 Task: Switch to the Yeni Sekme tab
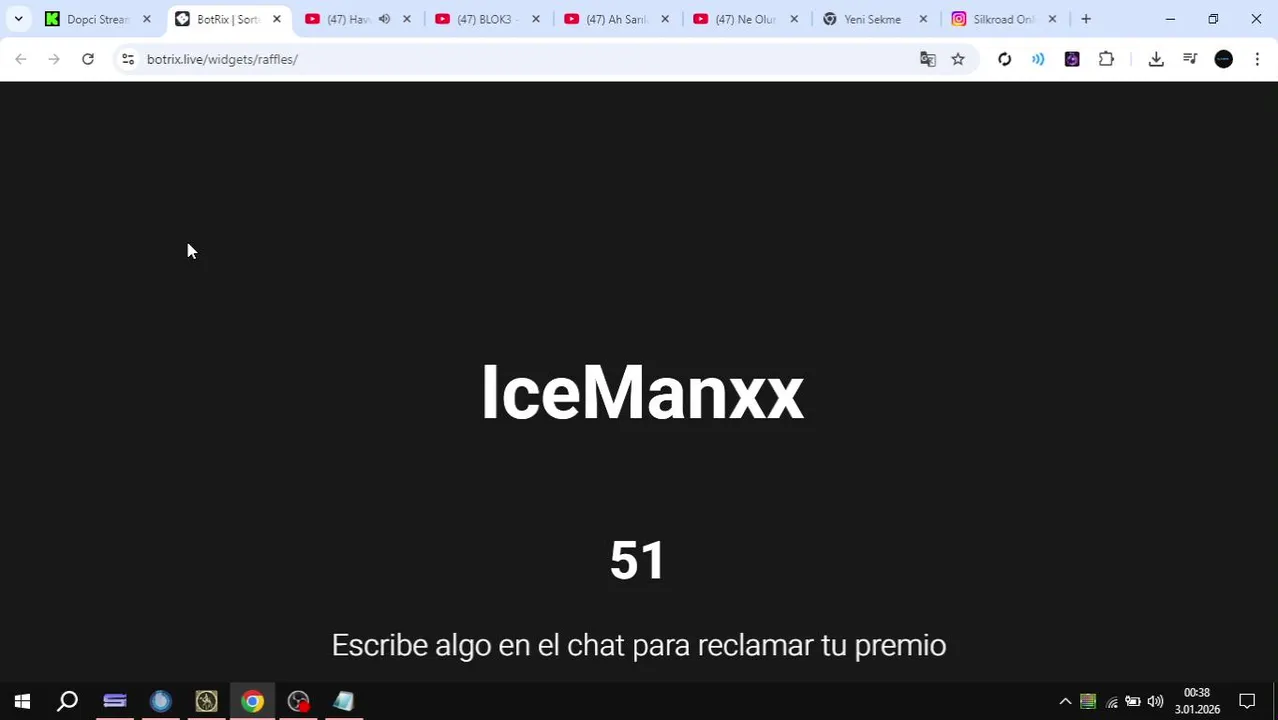tap(870, 19)
